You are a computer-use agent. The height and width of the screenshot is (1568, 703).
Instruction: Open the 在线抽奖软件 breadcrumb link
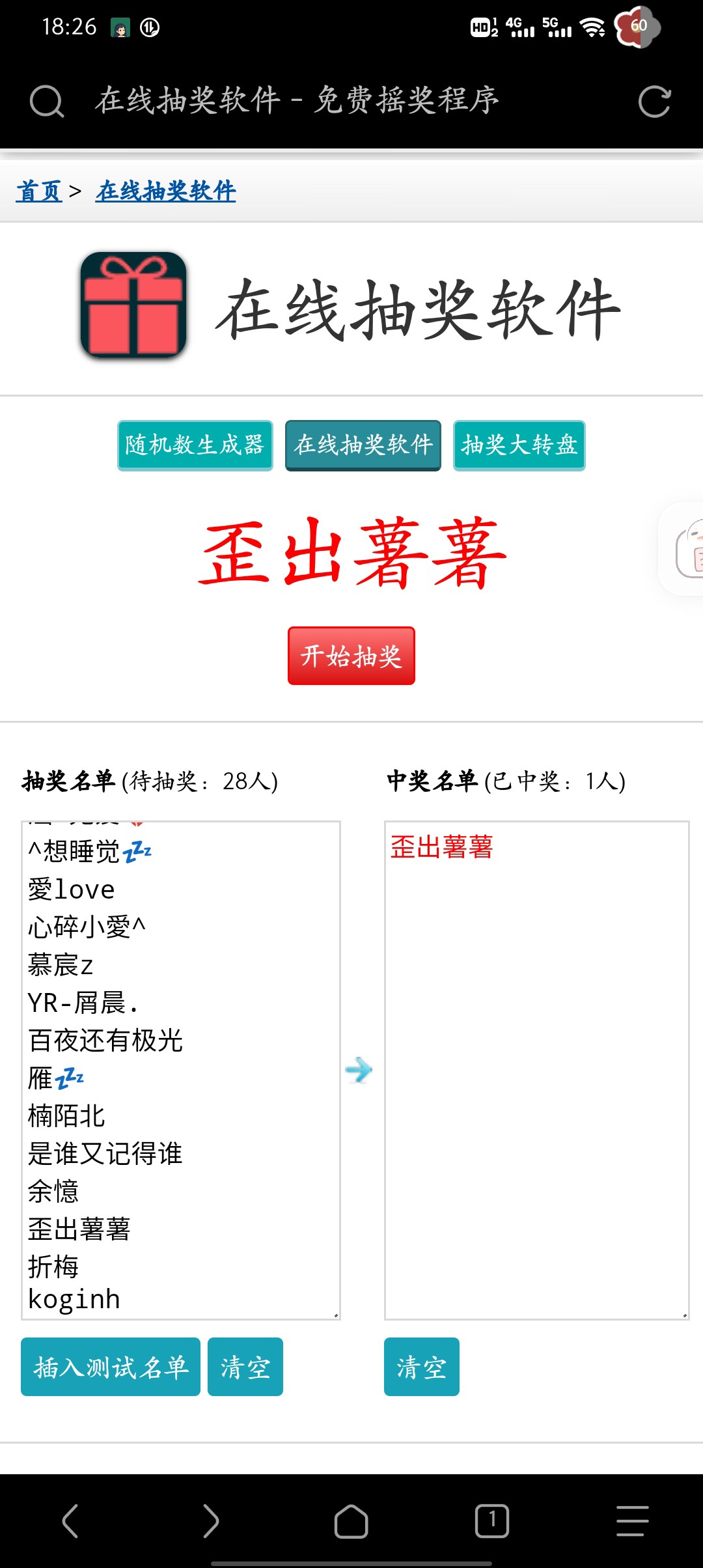pyautogui.click(x=166, y=191)
